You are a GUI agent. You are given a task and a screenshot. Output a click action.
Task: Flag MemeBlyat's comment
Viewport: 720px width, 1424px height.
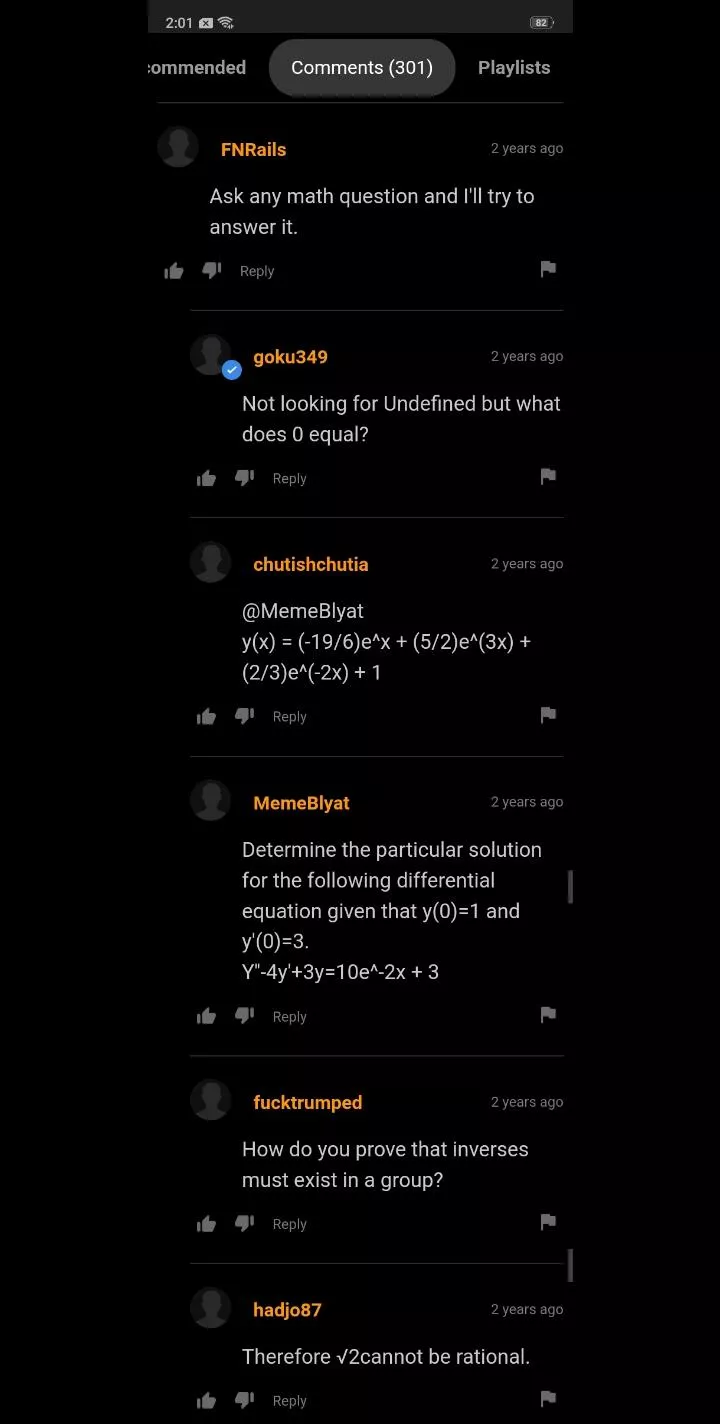(x=548, y=1015)
